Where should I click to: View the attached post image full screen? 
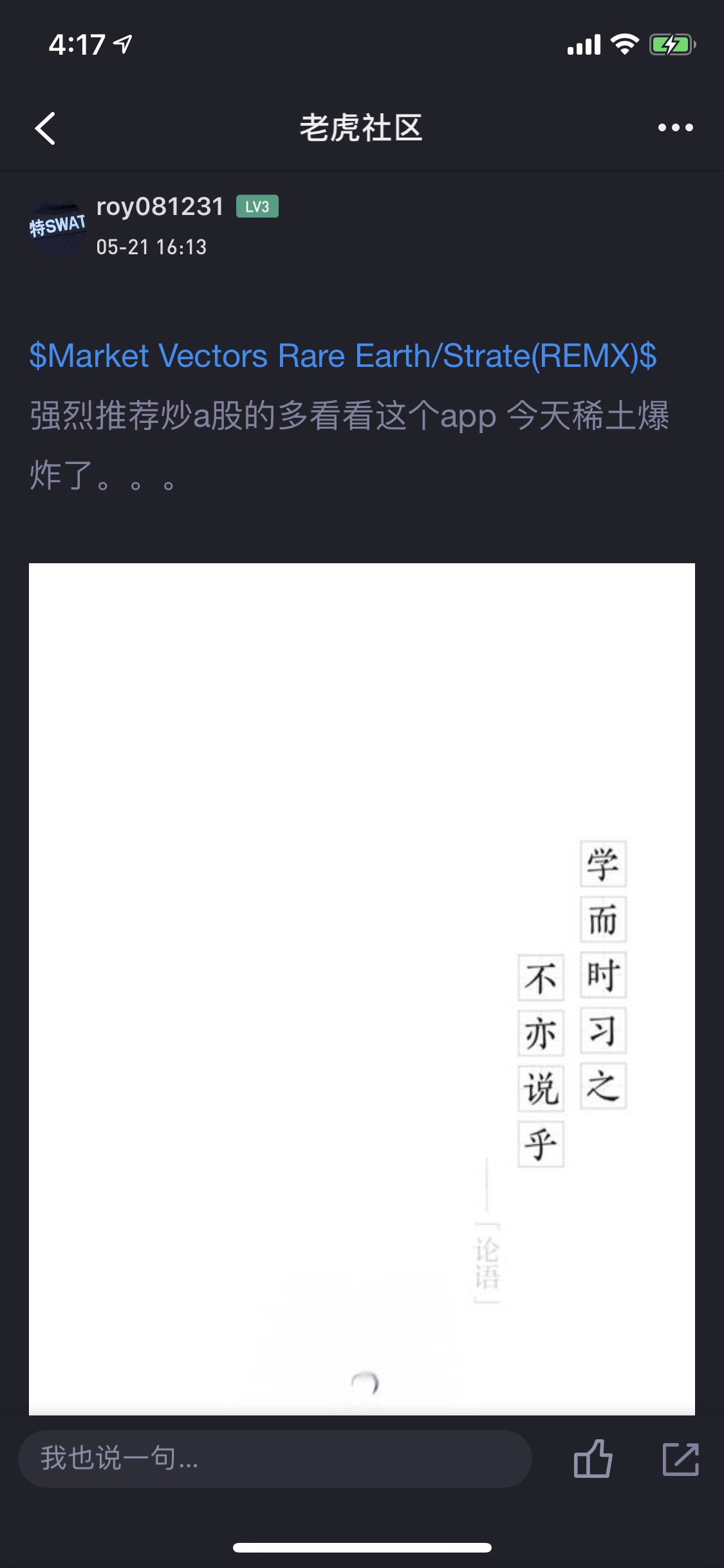point(362,989)
